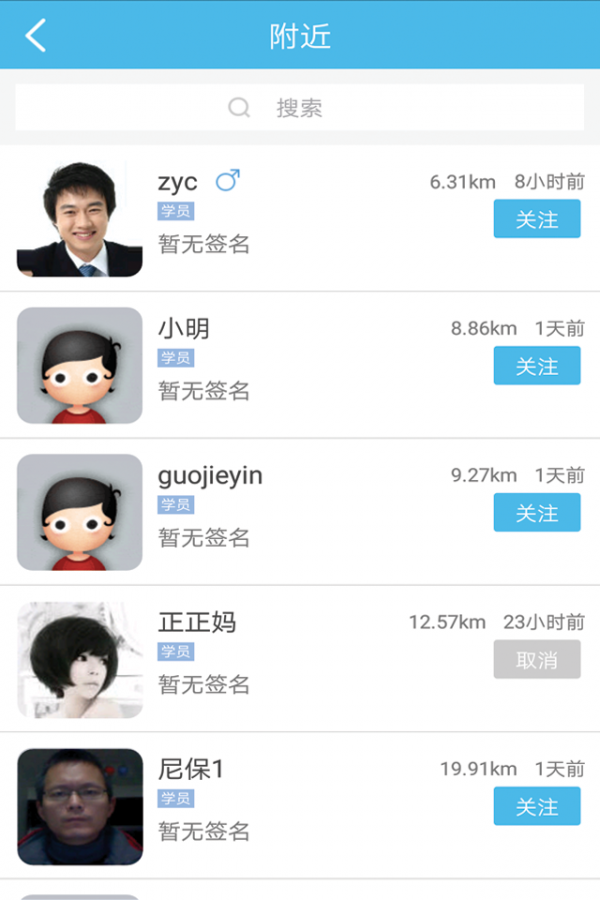Follow user zyc with 关注 button
This screenshot has height=900, width=600.
(x=536, y=219)
